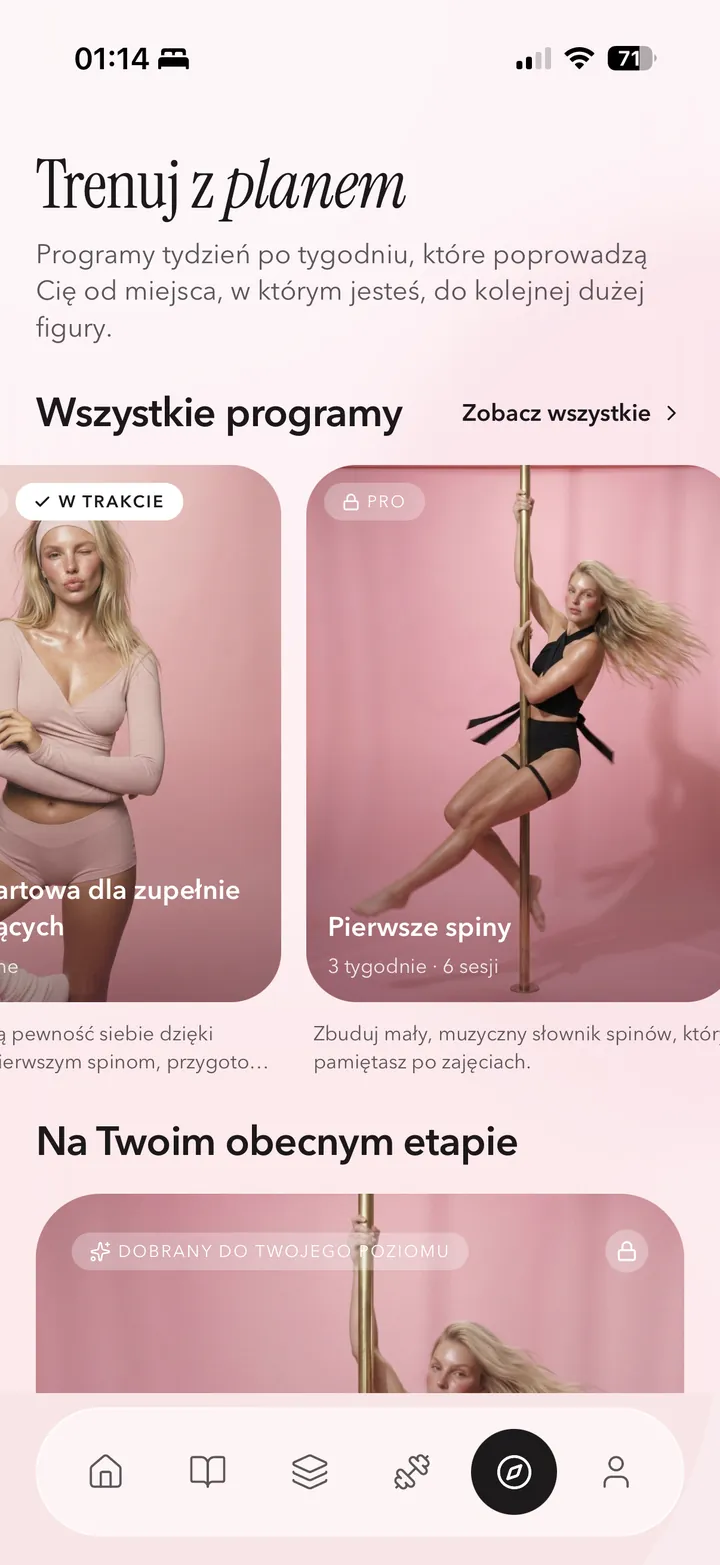
Task: Open the dumbbell workout tab
Action: (x=412, y=1472)
